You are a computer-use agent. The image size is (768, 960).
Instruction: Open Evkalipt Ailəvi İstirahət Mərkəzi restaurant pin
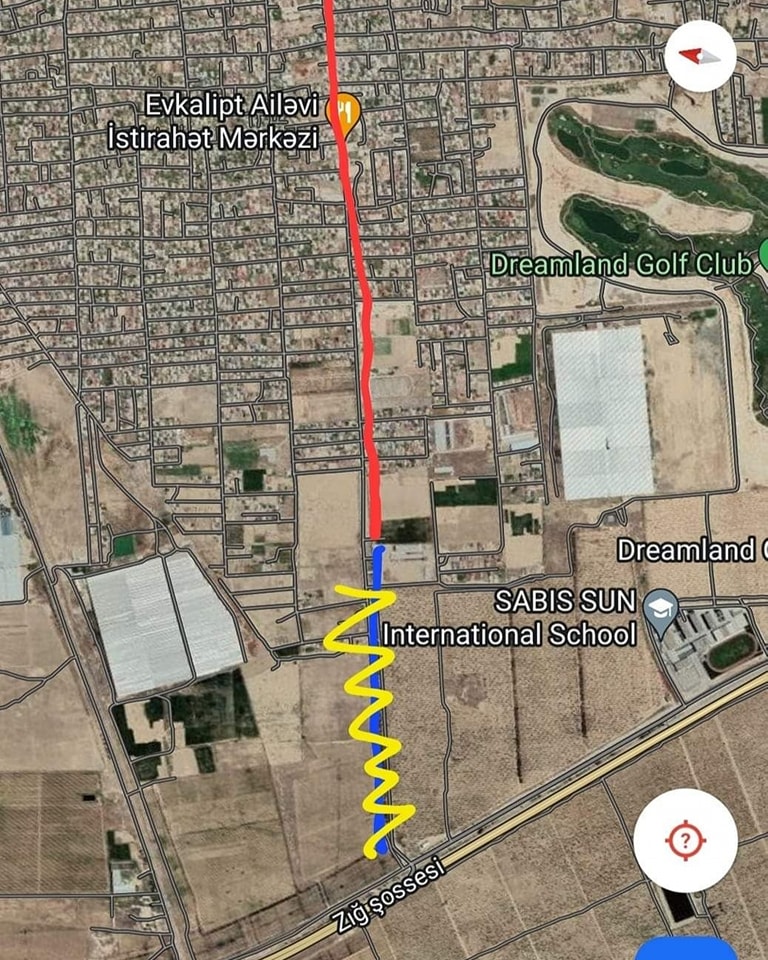point(343,113)
